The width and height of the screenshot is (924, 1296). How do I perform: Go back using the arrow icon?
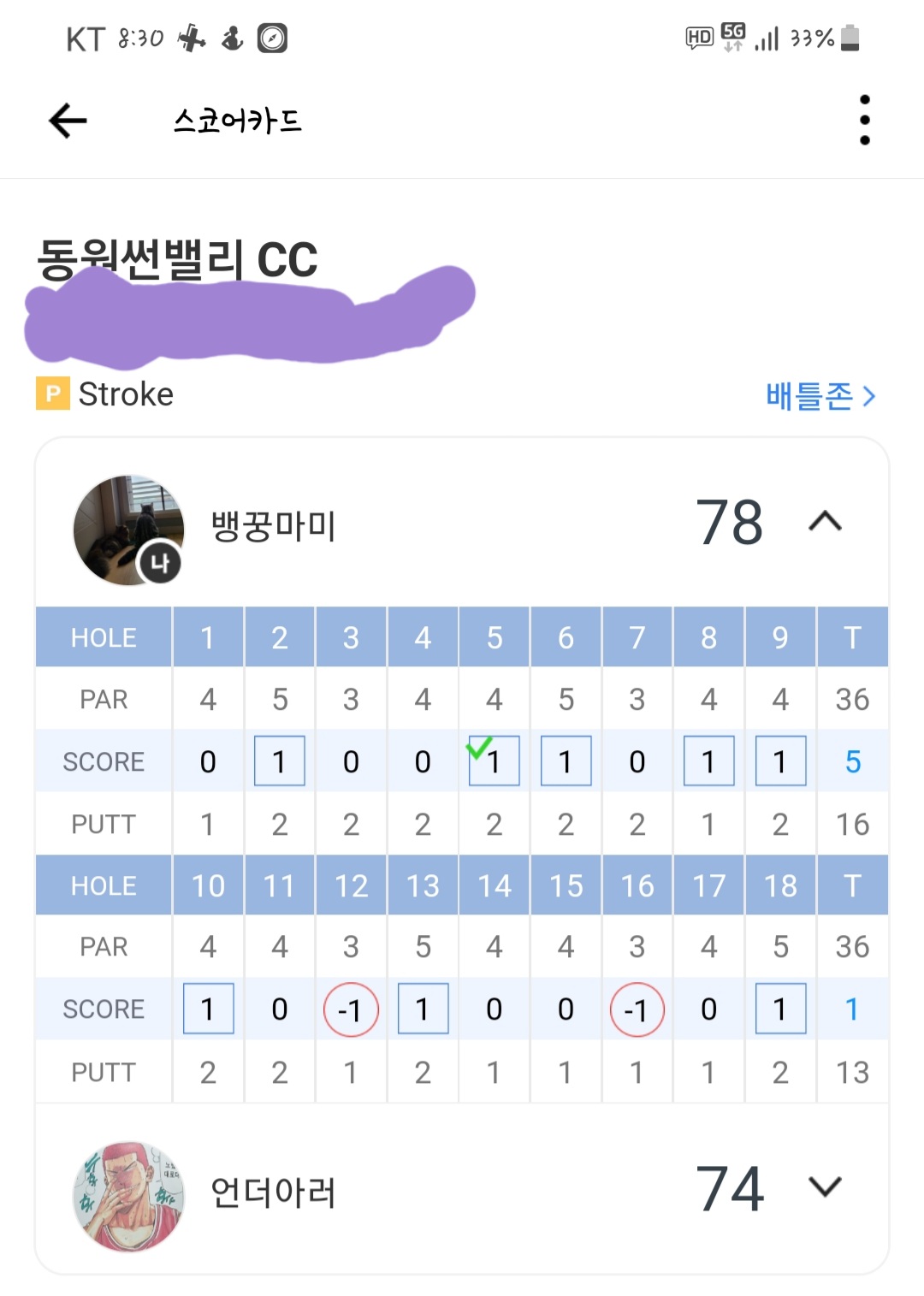pos(68,121)
